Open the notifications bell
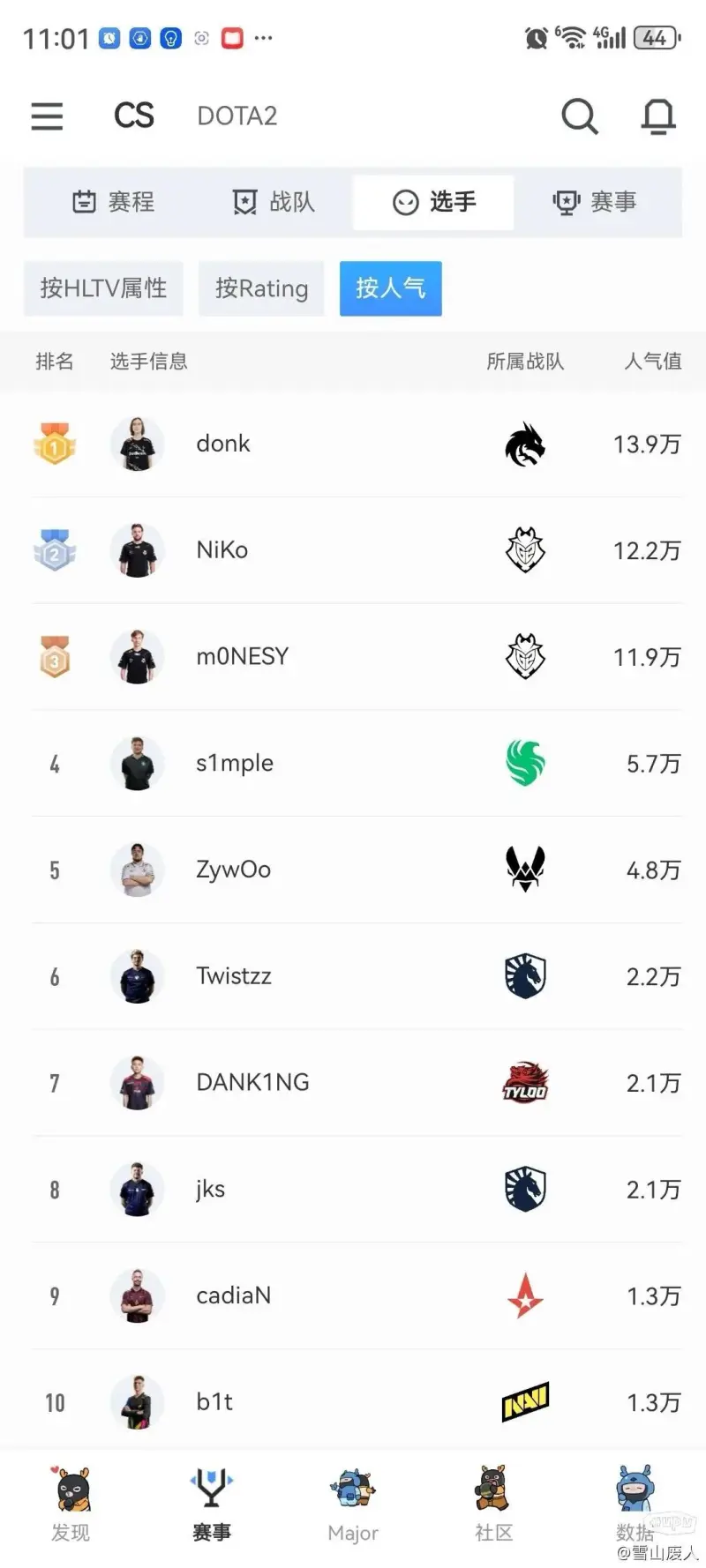706x1568 pixels. point(657,116)
